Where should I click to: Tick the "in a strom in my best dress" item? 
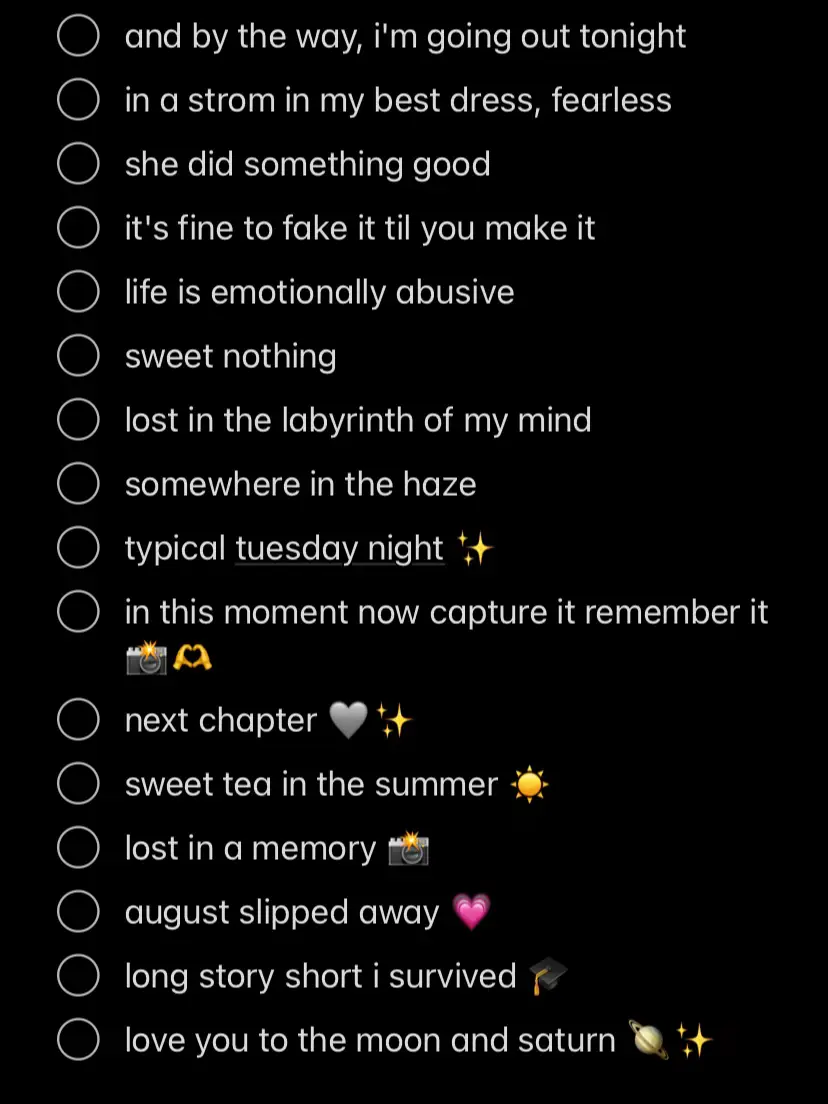(78, 101)
